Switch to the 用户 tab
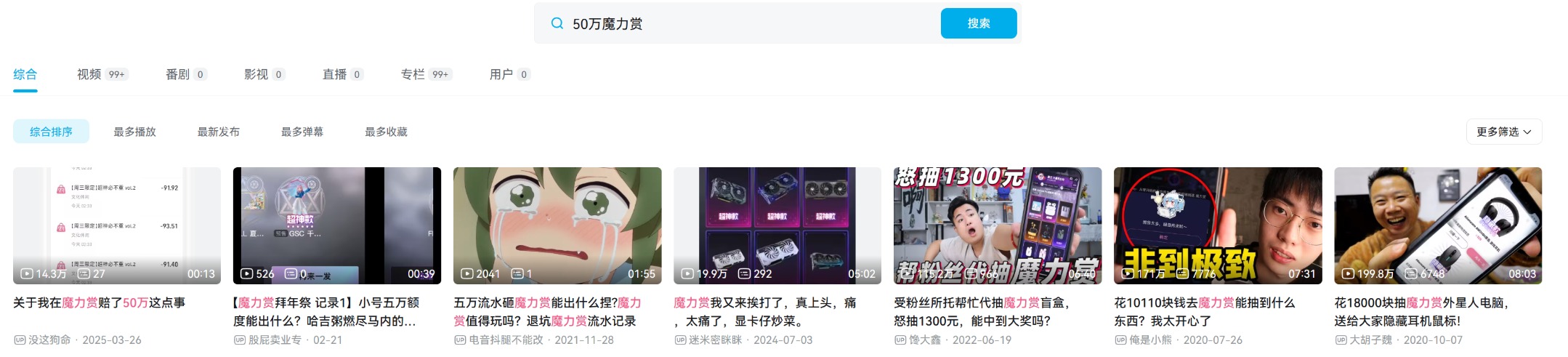Viewport: 1568px width, 357px height. pyautogui.click(x=501, y=74)
